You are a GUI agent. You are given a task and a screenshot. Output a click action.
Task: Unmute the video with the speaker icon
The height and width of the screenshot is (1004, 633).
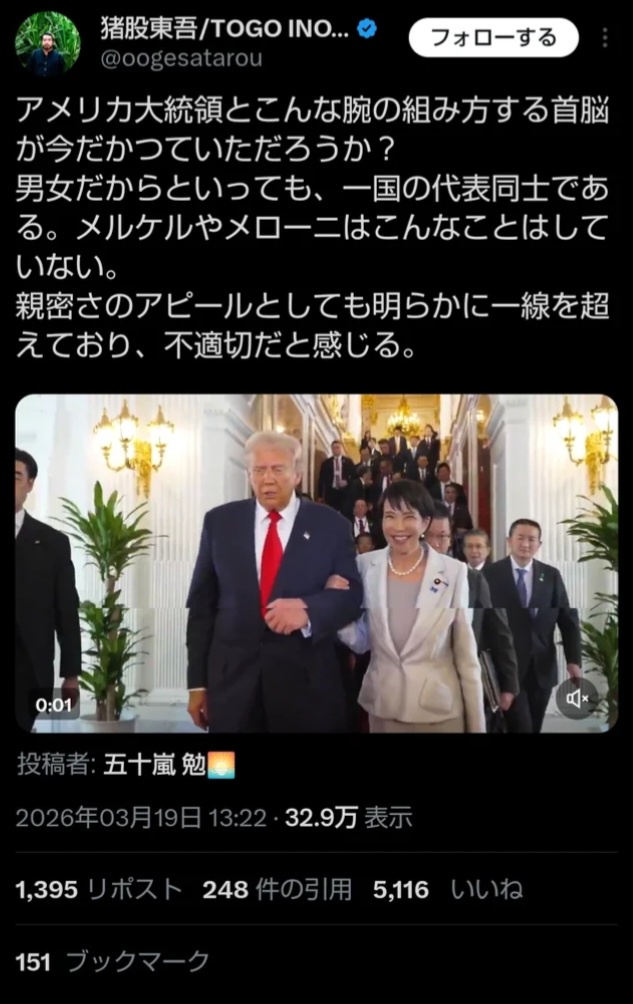[578, 699]
